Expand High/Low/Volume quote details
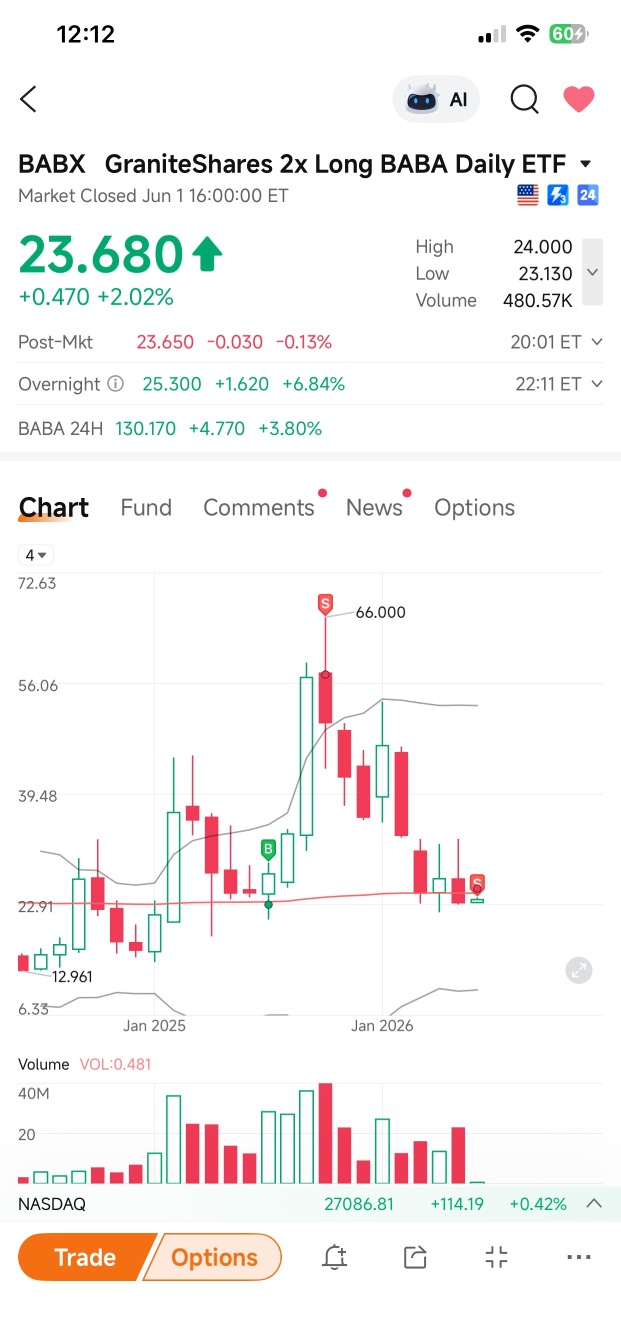 [593, 272]
